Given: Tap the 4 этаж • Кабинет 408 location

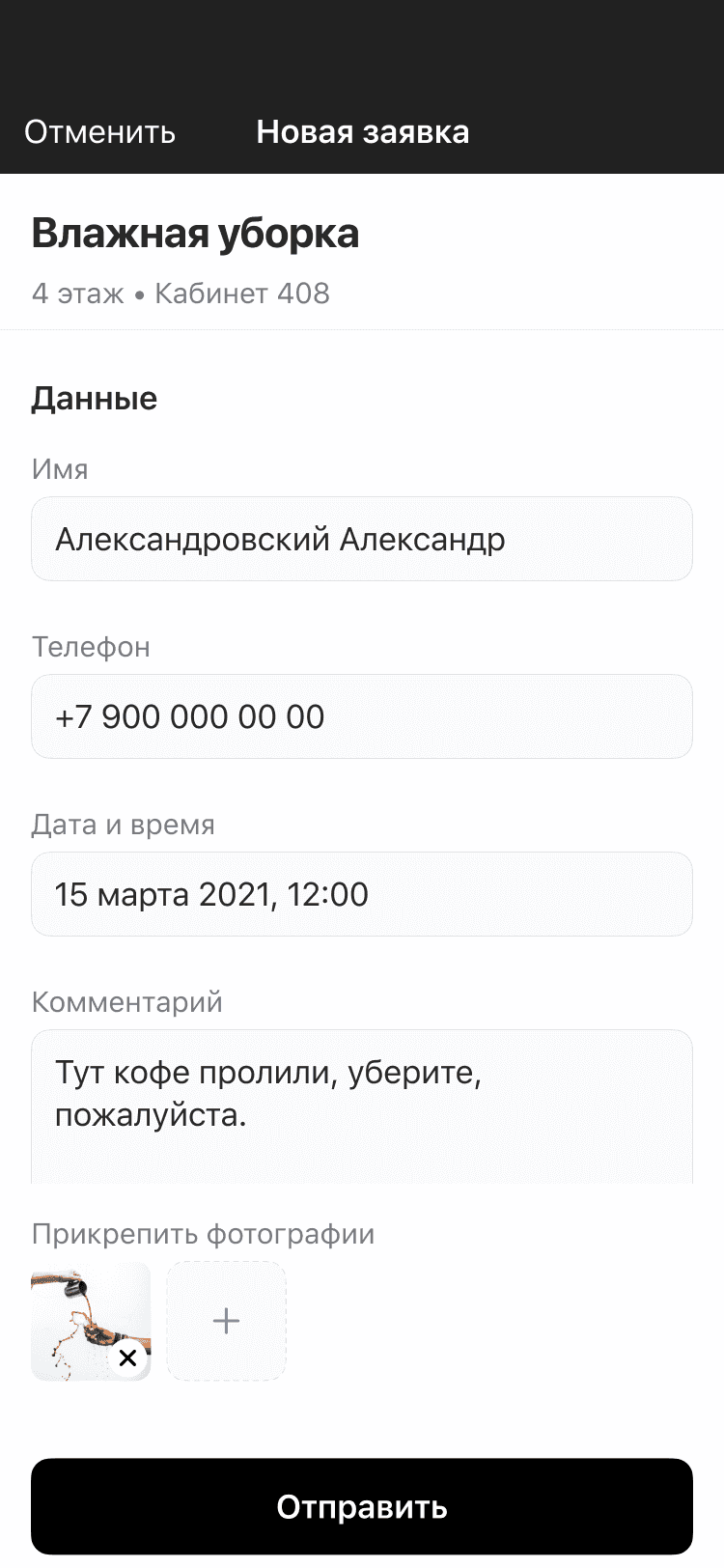Looking at the screenshot, I should (181, 293).
